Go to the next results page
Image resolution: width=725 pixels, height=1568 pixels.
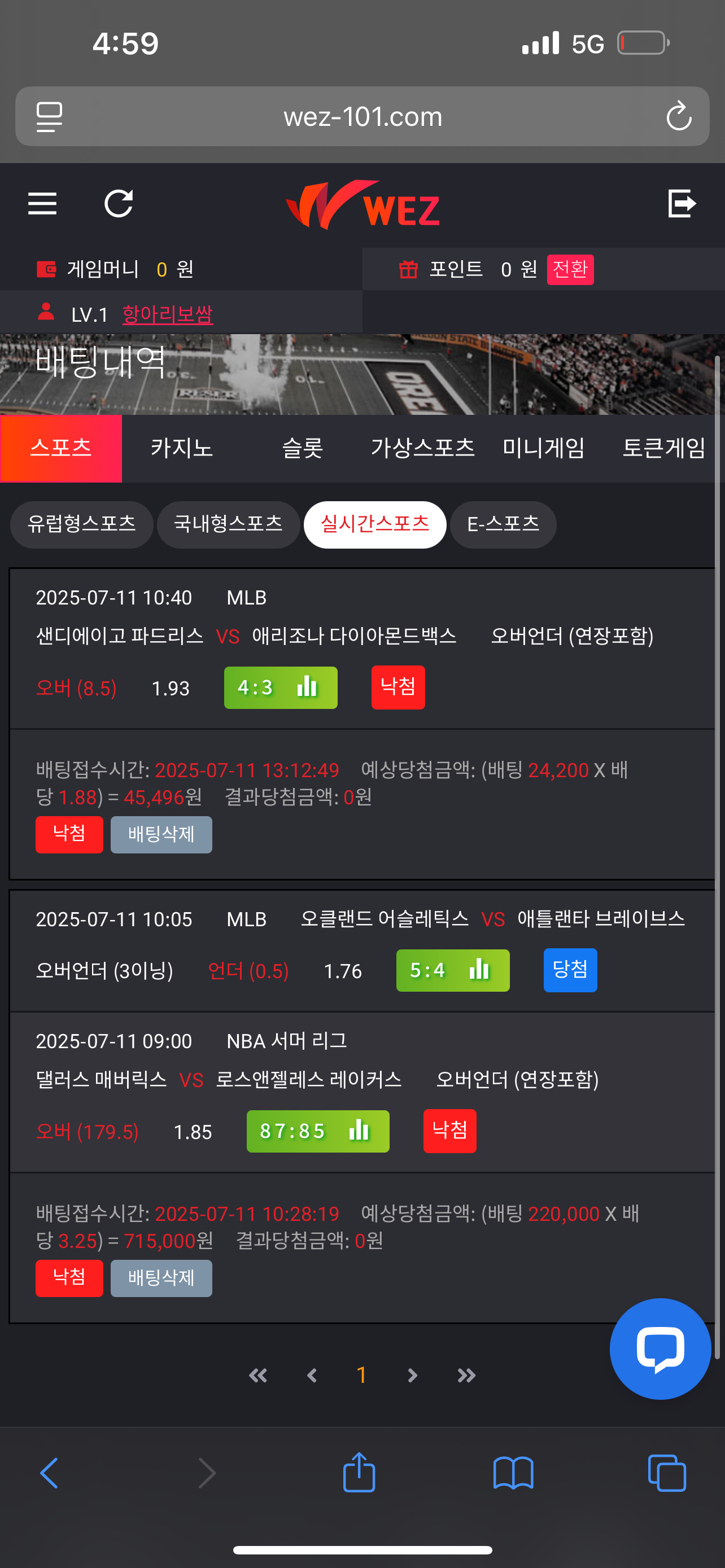tap(412, 1376)
